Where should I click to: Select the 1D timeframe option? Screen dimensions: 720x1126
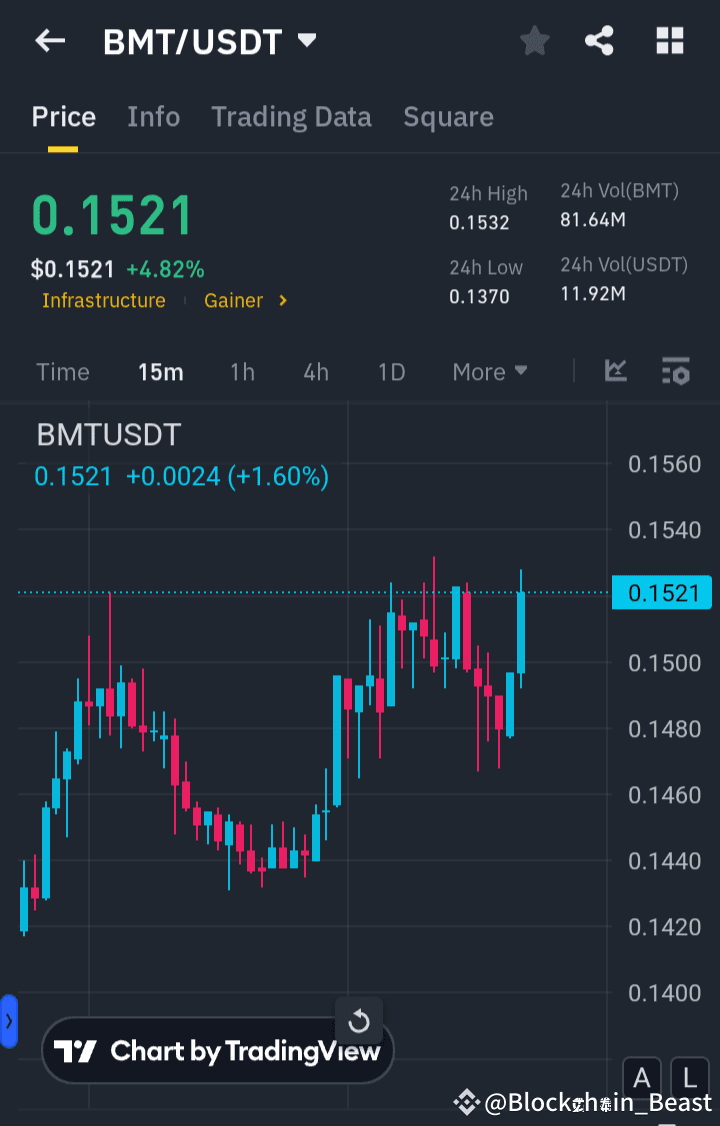point(391,371)
